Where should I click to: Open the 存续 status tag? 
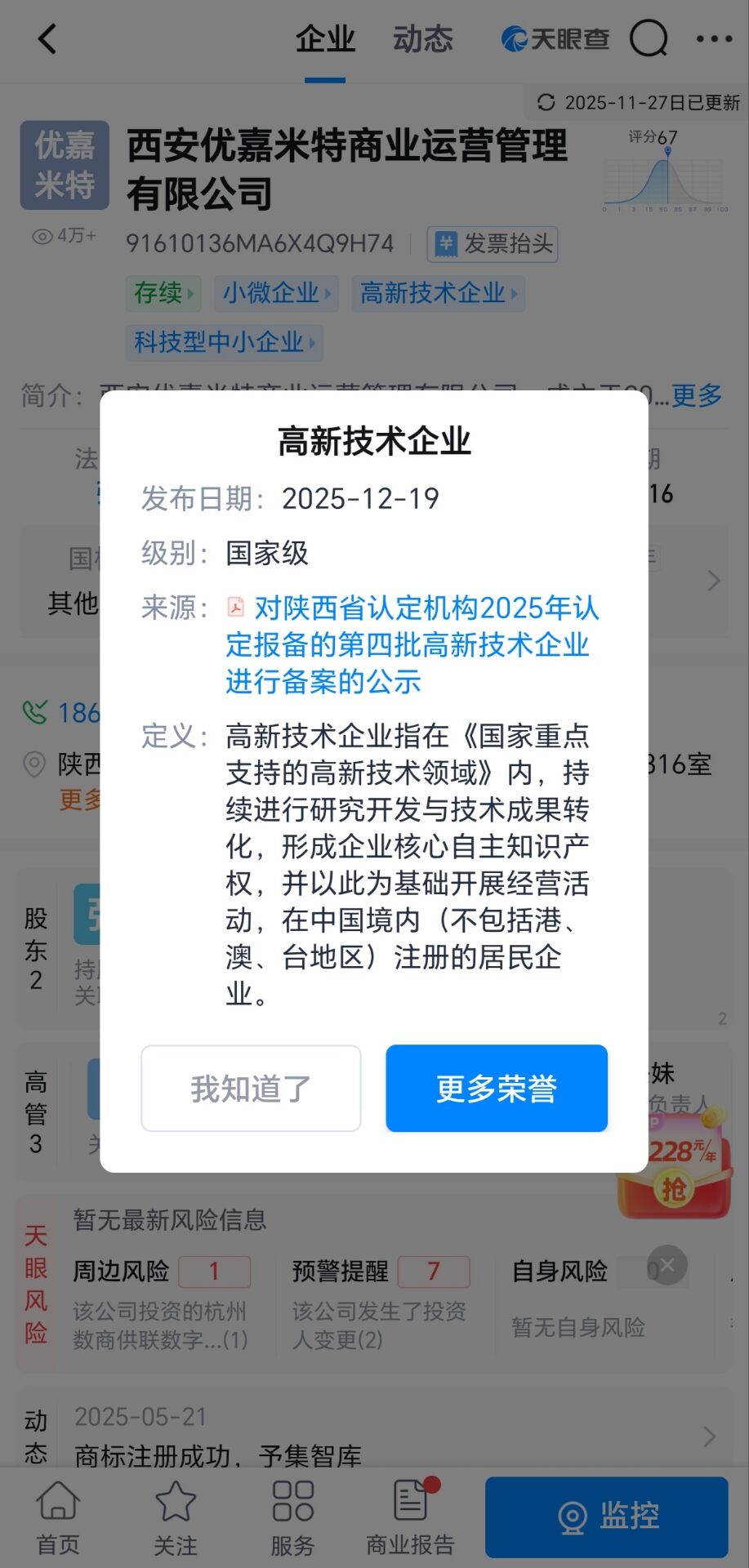pos(163,292)
